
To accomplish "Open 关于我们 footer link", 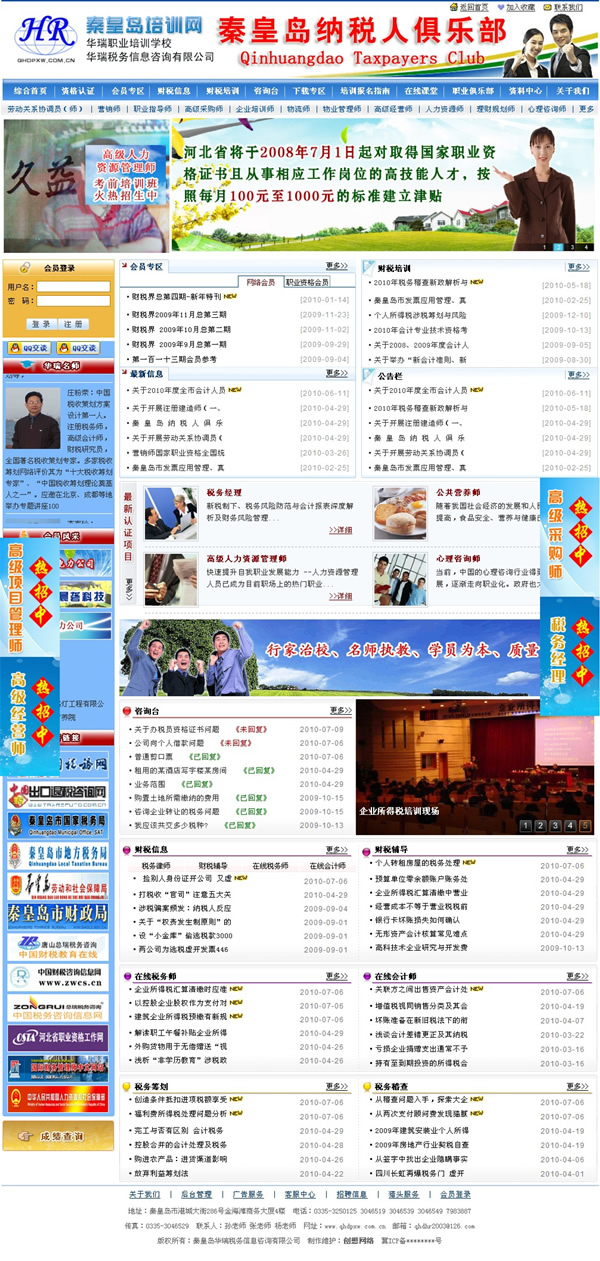I will (144, 1194).
